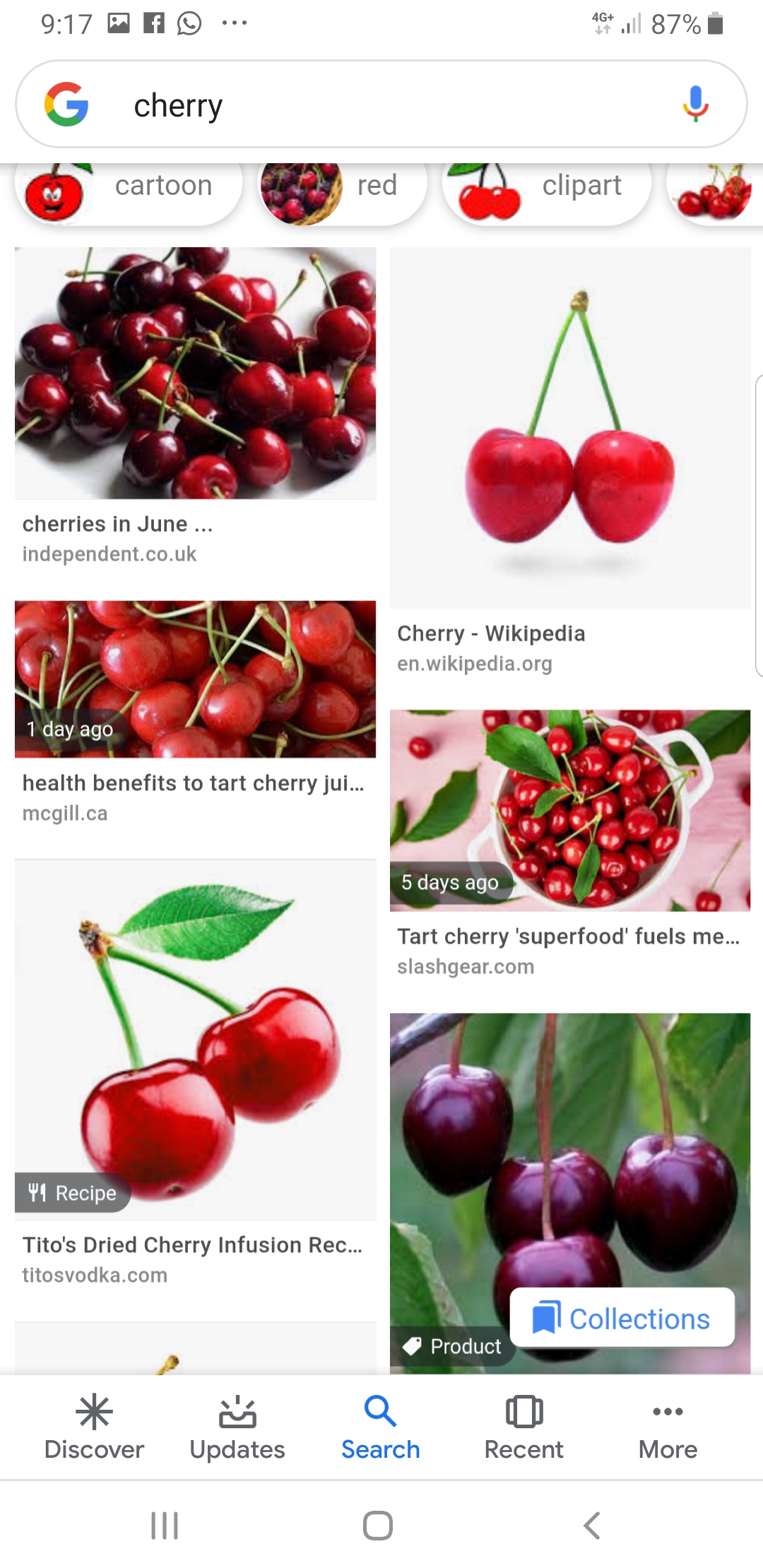Open the mcgill.ca tart cherry juice result
Image resolution: width=763 pixels, height=1568 pixels.
[x=195, y=679]
